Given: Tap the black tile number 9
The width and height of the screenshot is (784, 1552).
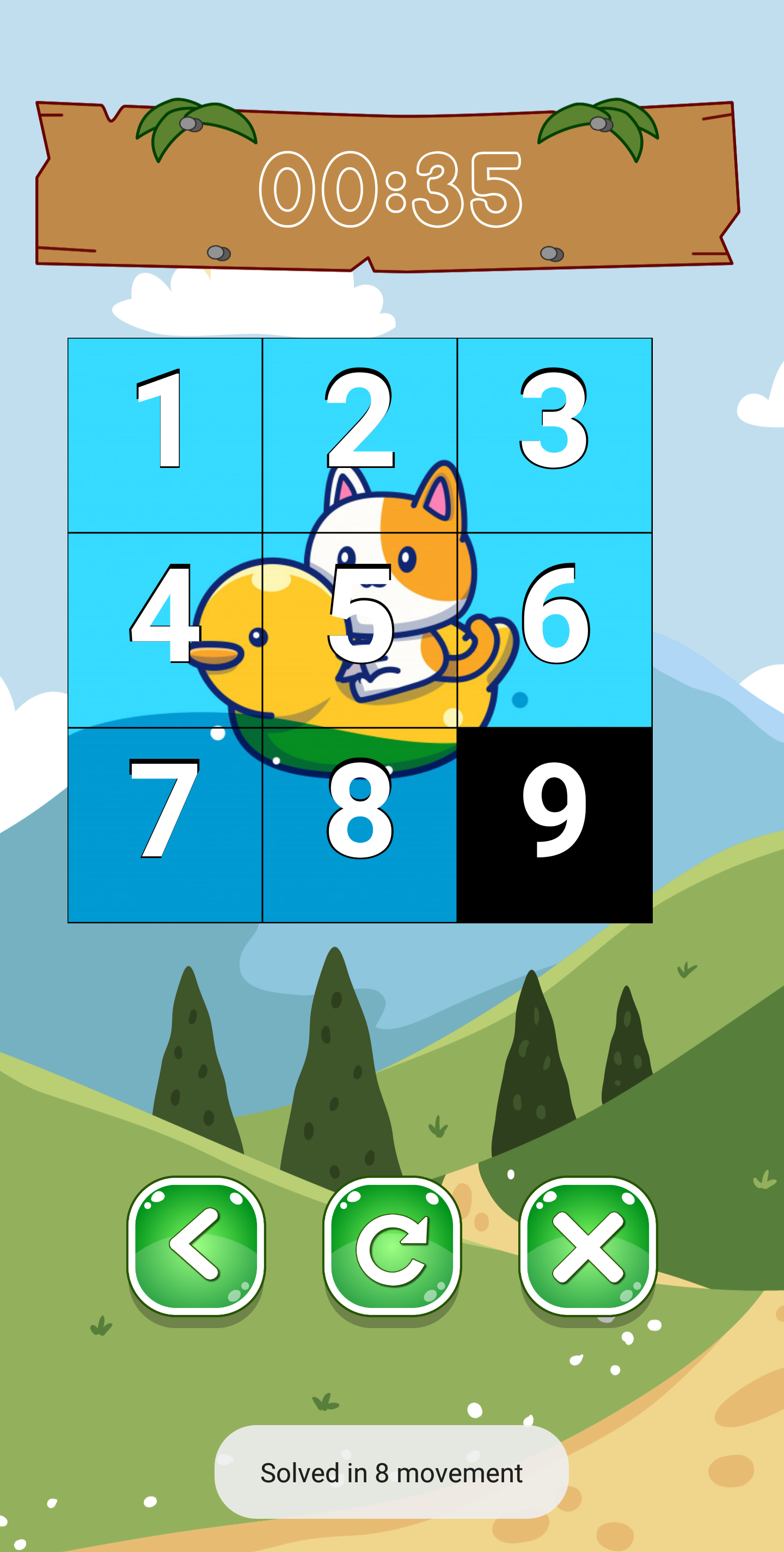Looking at the screenshot, I should [555, 825].
